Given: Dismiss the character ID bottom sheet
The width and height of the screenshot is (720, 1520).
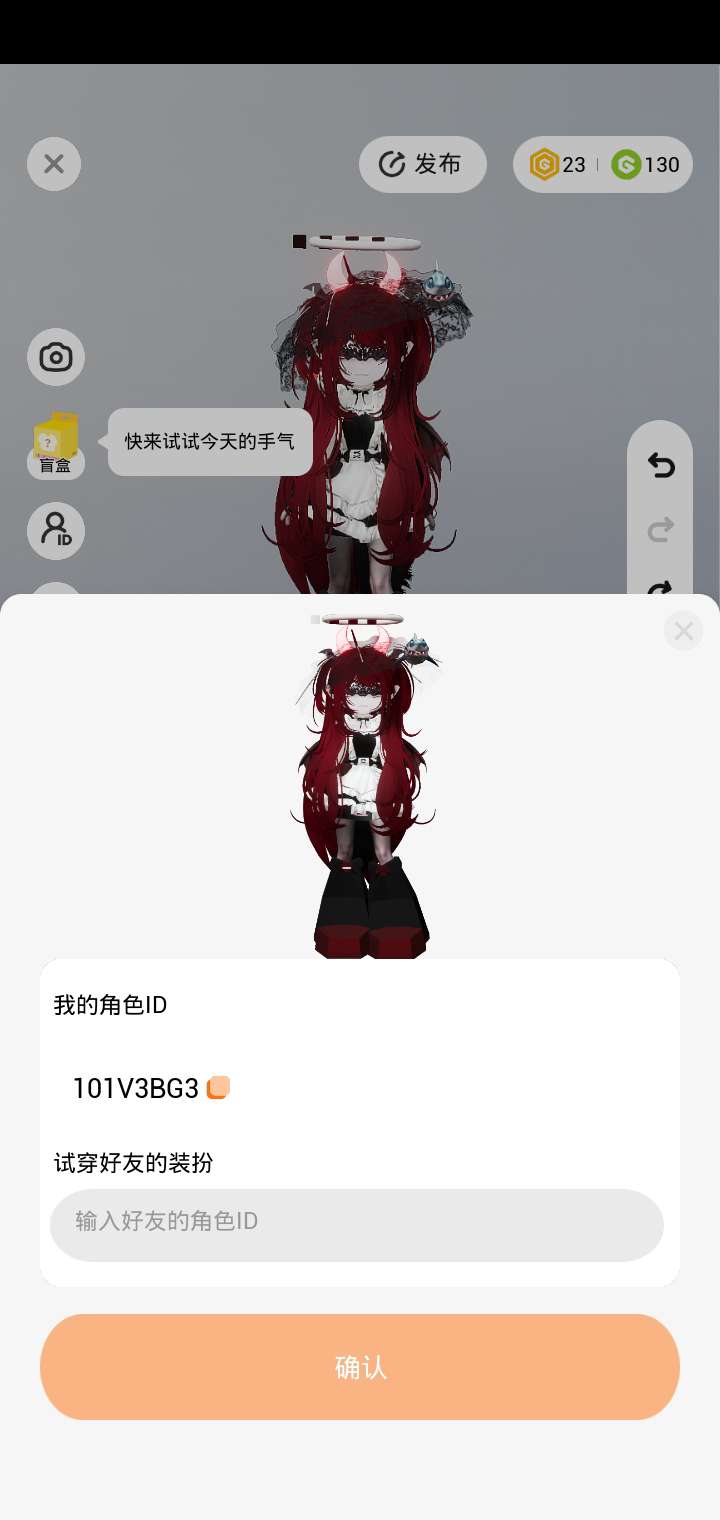Looking at the screenshot, I should [x=683, y=631].
